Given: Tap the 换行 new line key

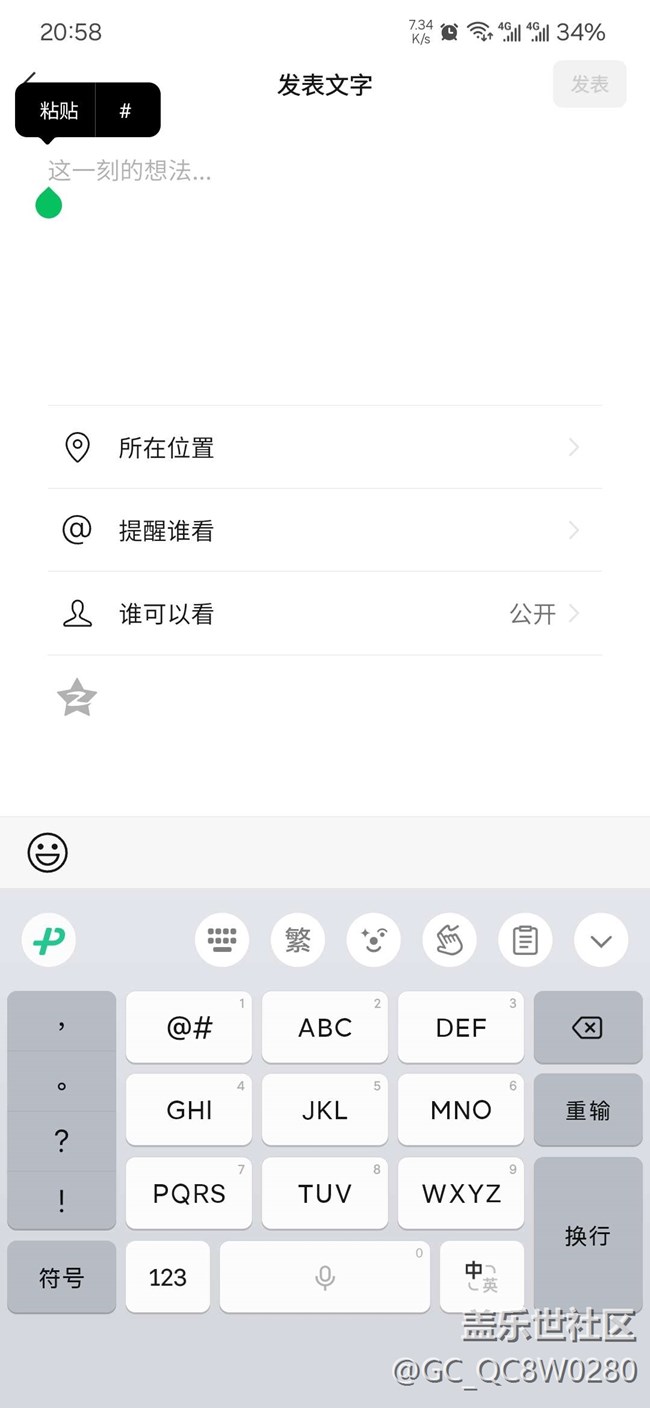Looking at the screenshot, I should click(587, 1235).
